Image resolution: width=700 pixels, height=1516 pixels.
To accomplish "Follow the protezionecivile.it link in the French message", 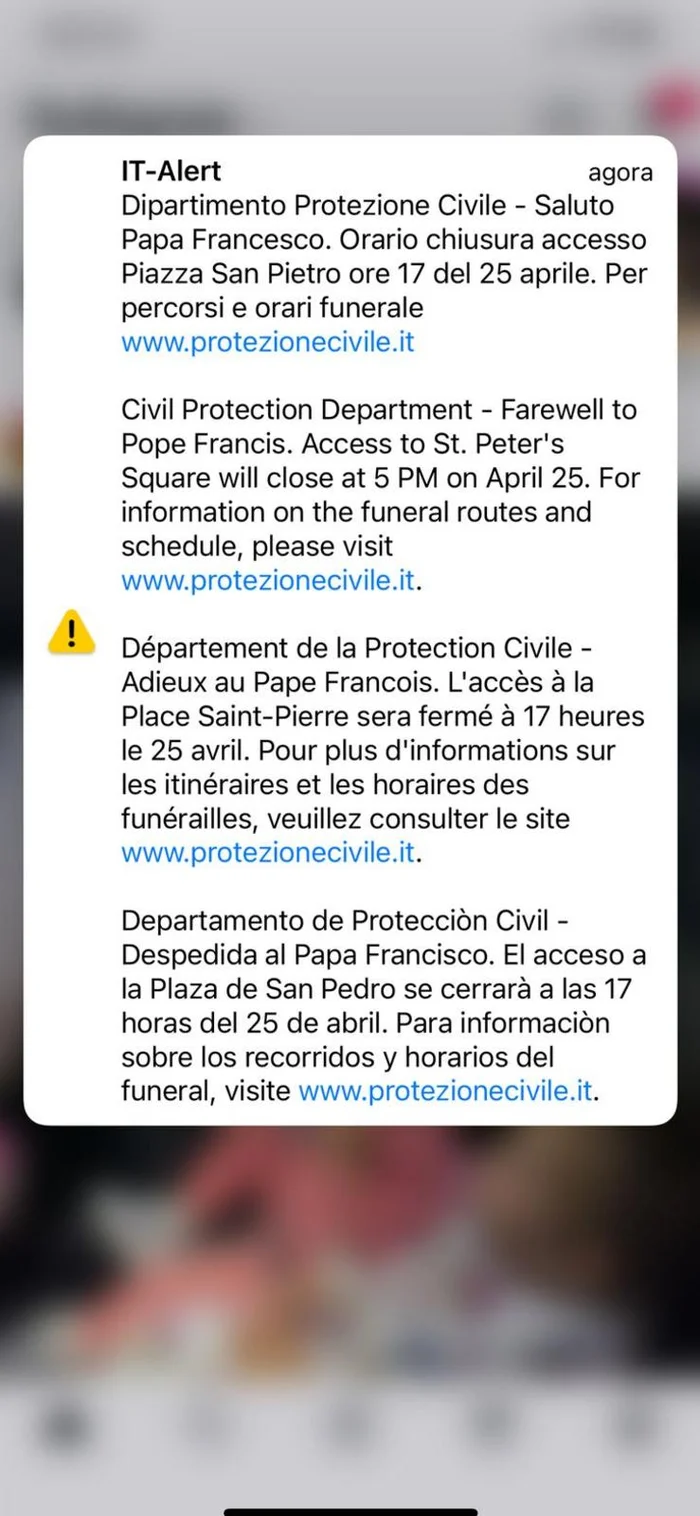I will pyautogui.click(x=267, y=853).
